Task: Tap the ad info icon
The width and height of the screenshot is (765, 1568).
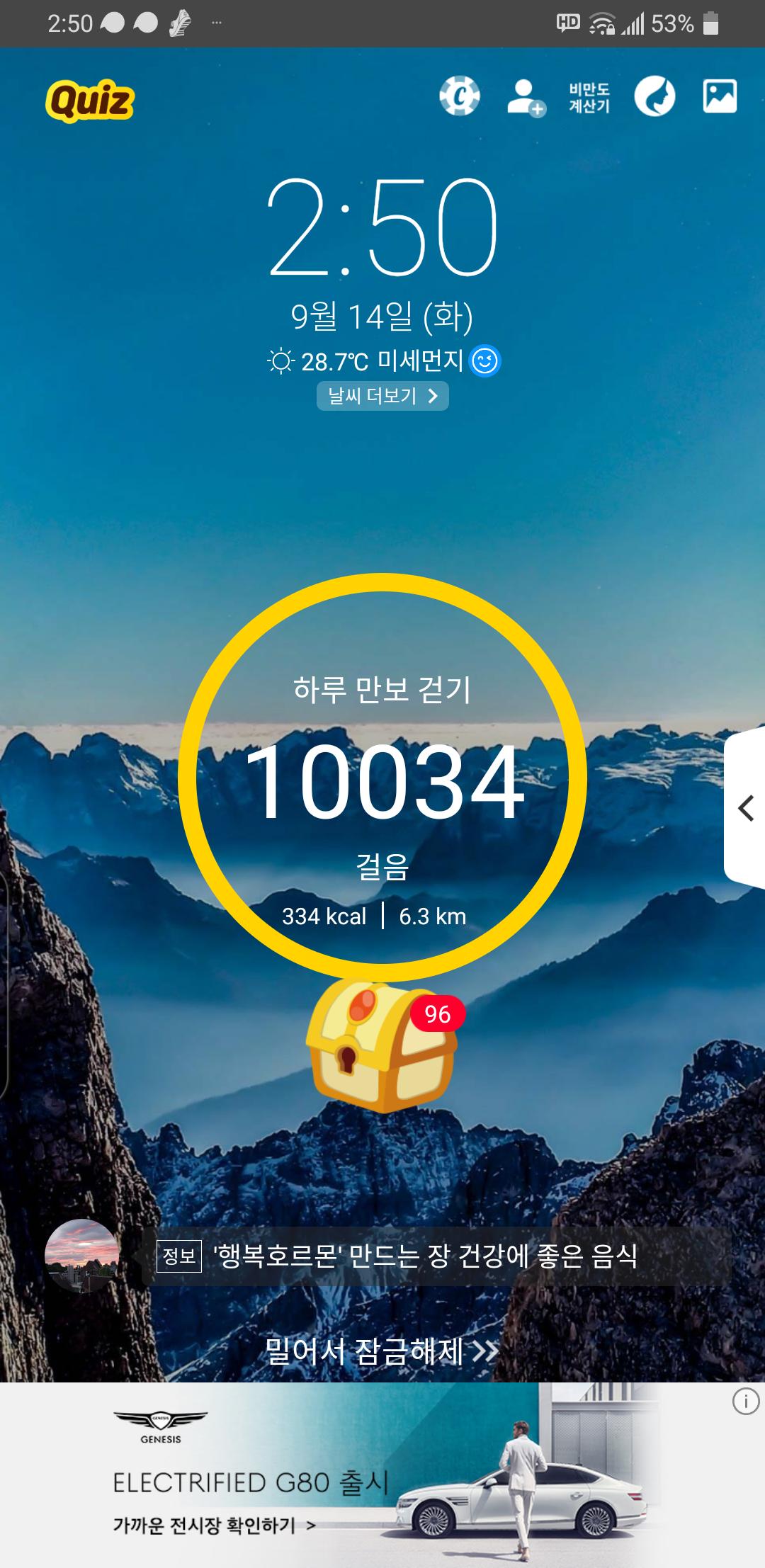Action: 745,1402
